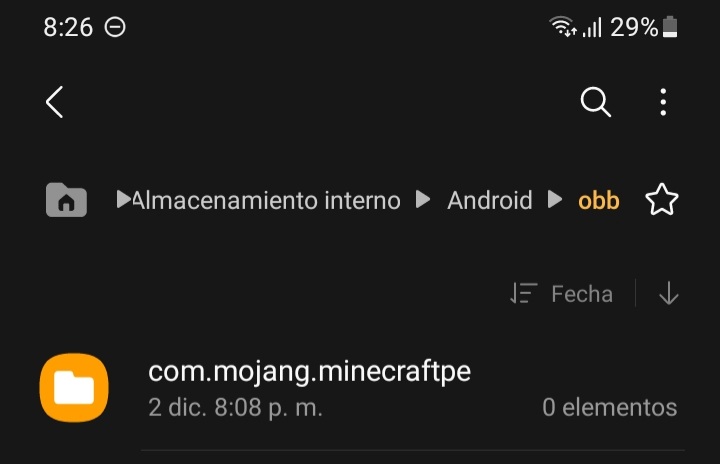The height and width of the screenshot is (464, 720).
Task: Open the search magnifier
Action: (x=595, y=102)
